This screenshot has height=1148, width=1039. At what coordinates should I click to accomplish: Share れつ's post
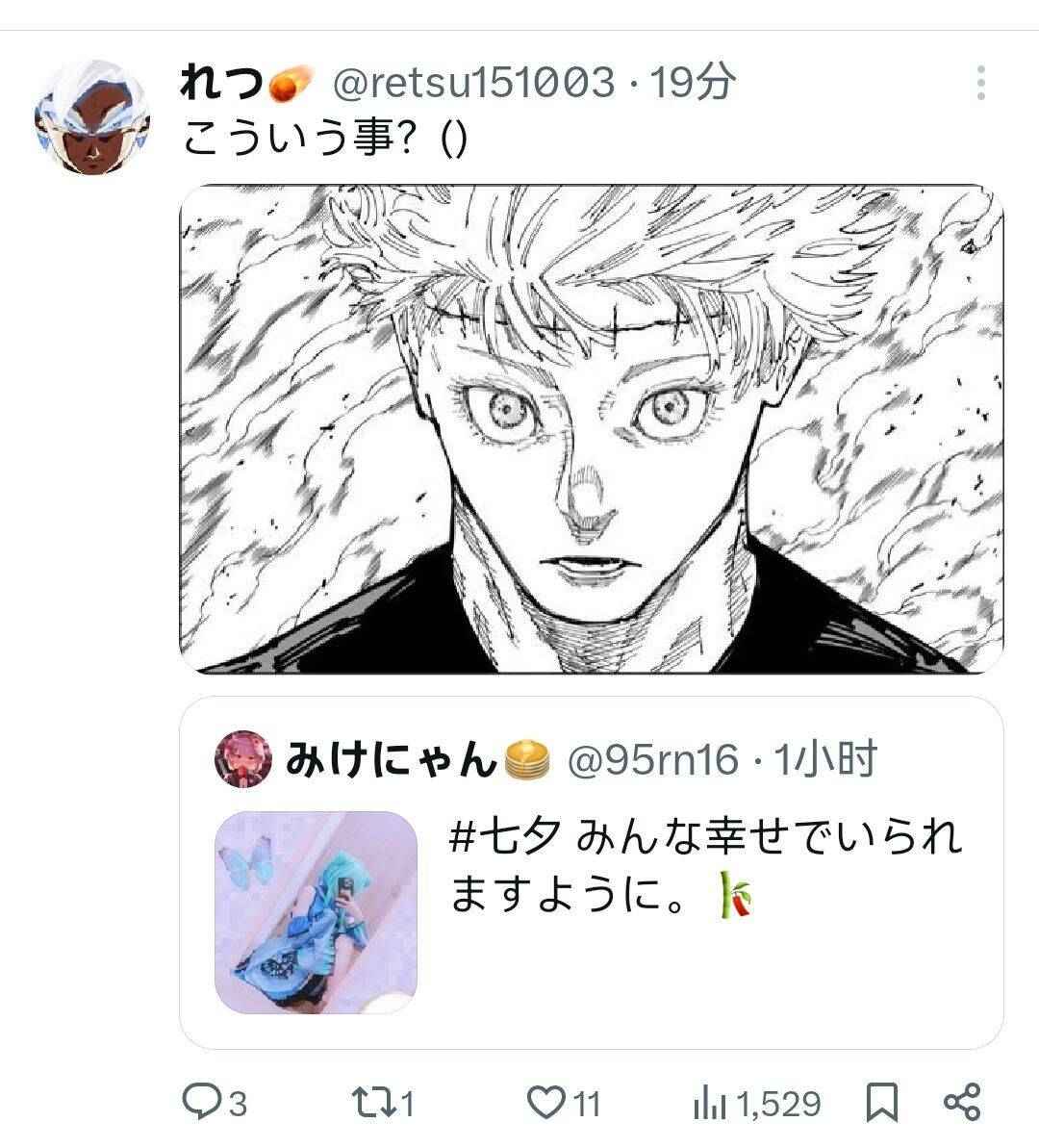click(x=961, y=1102)
